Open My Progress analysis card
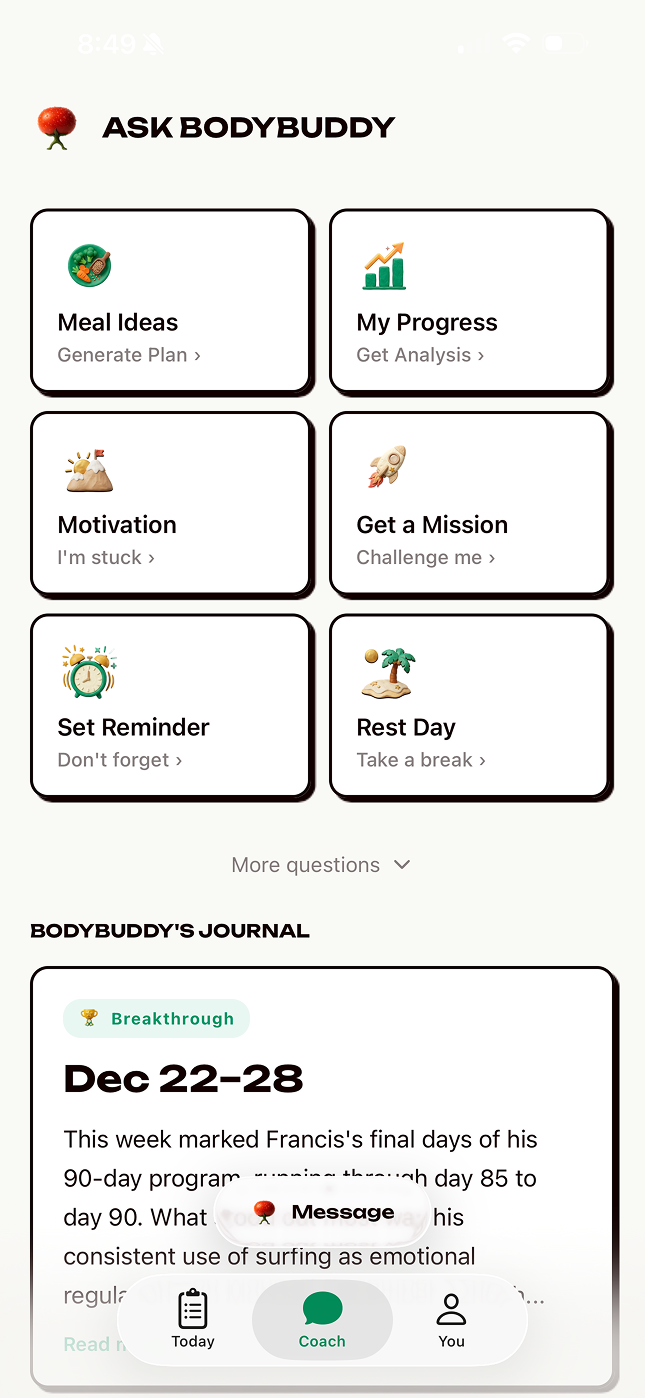645x1398 pixels. click(x=469, y=300)
